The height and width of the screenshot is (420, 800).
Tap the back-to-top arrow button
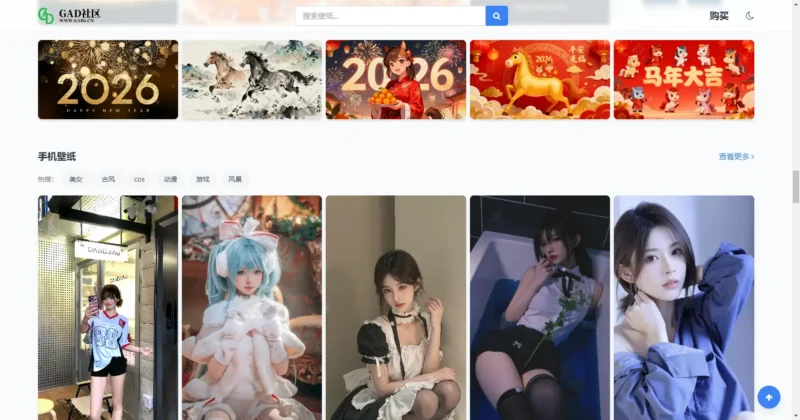tap(768, 397)
